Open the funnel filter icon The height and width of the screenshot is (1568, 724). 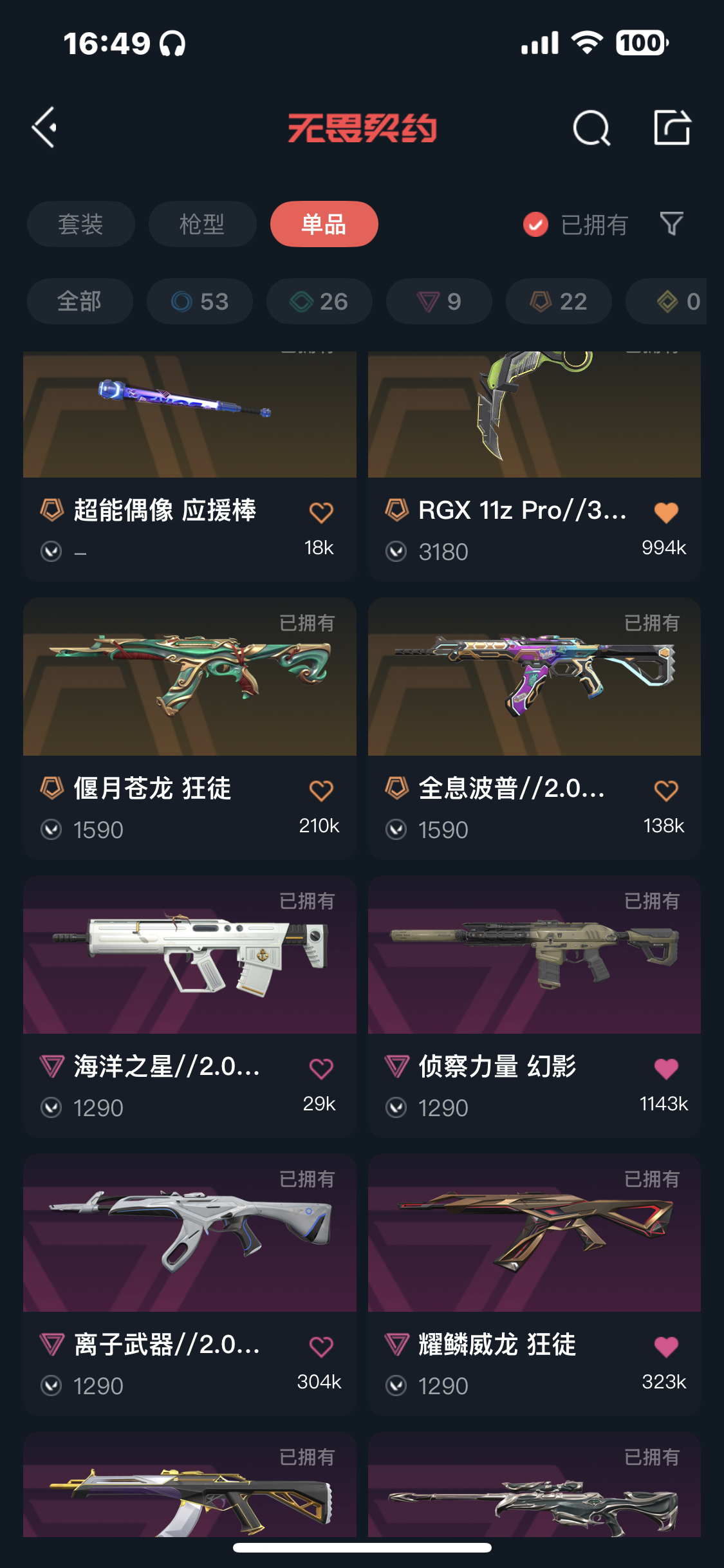[671, 224]
